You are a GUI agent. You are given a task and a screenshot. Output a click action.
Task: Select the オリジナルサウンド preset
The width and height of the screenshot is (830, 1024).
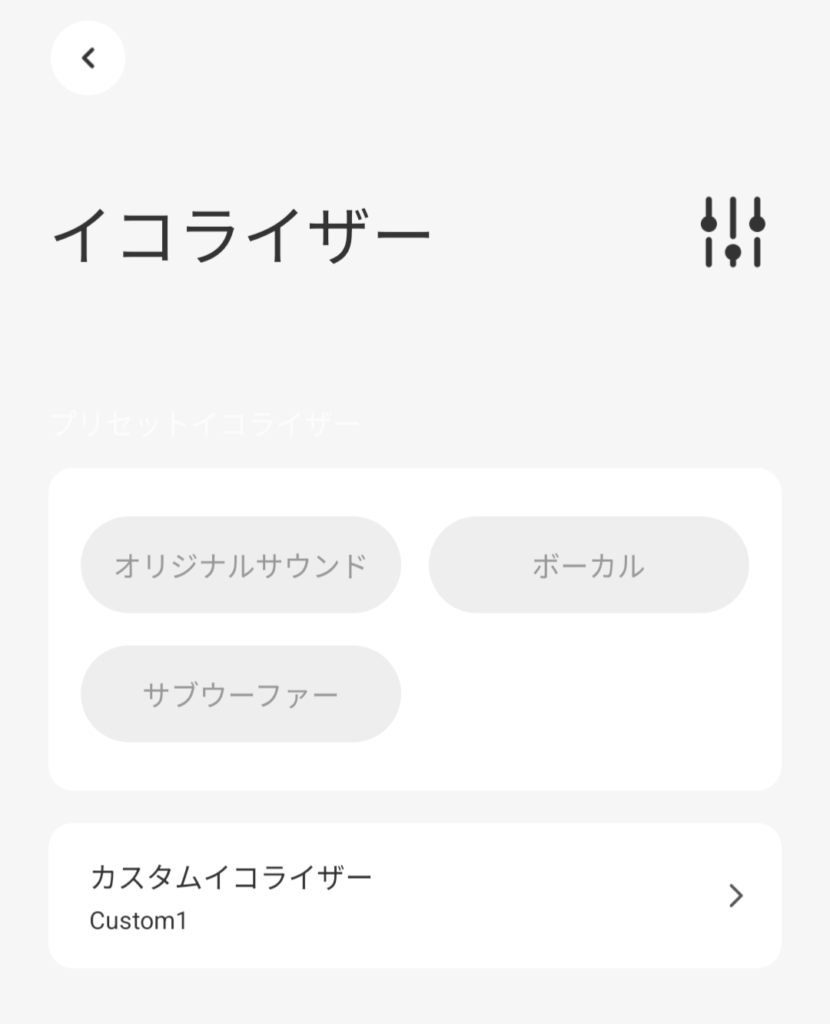[x=241, y=565]
